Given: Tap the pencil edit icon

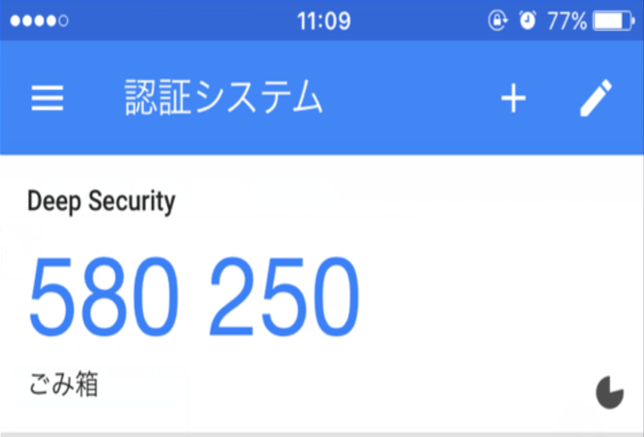Looking at the screenshot, I should [x=596, y=98].
